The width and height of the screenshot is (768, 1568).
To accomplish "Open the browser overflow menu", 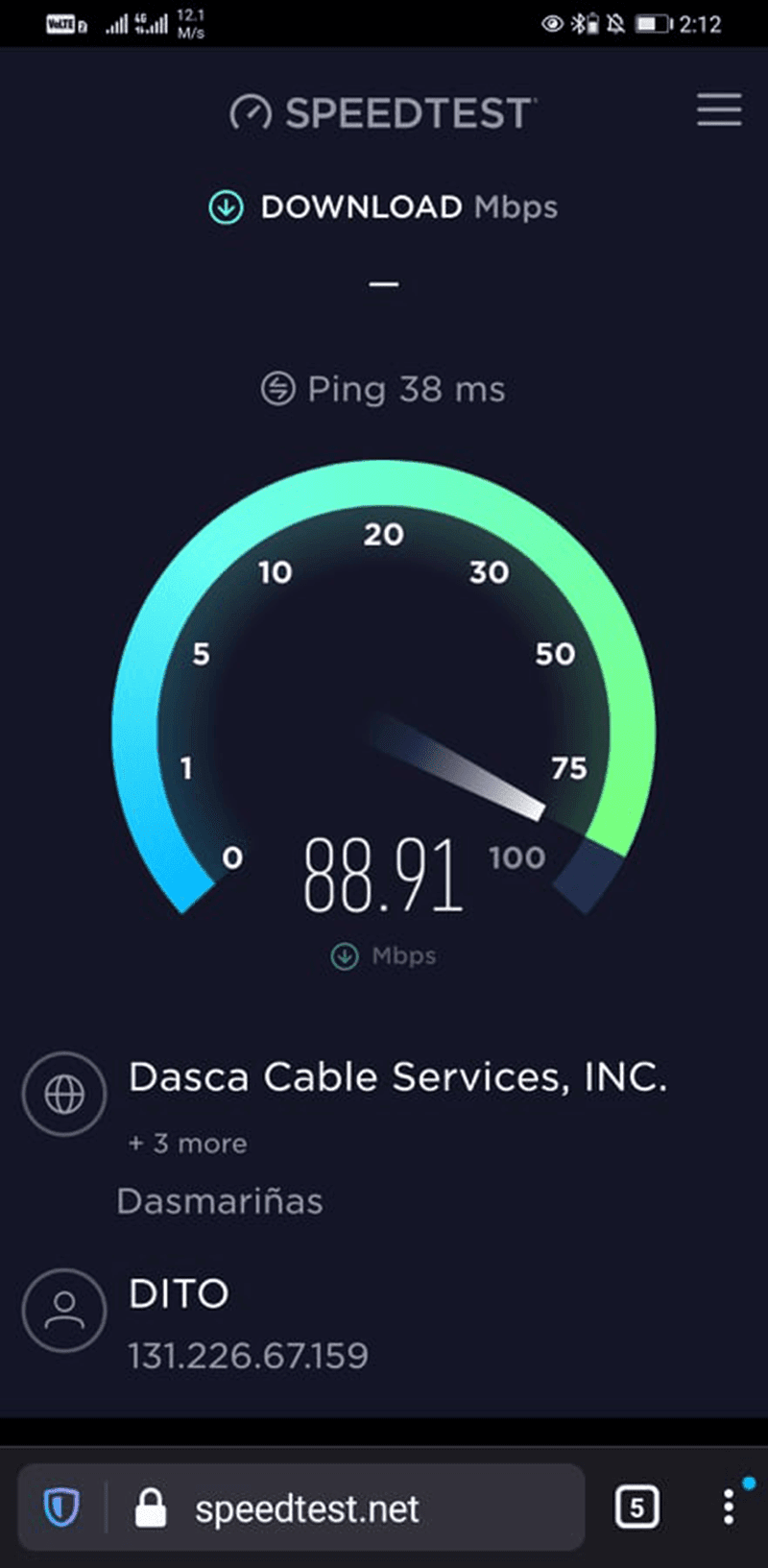I will click(729, 1508).
